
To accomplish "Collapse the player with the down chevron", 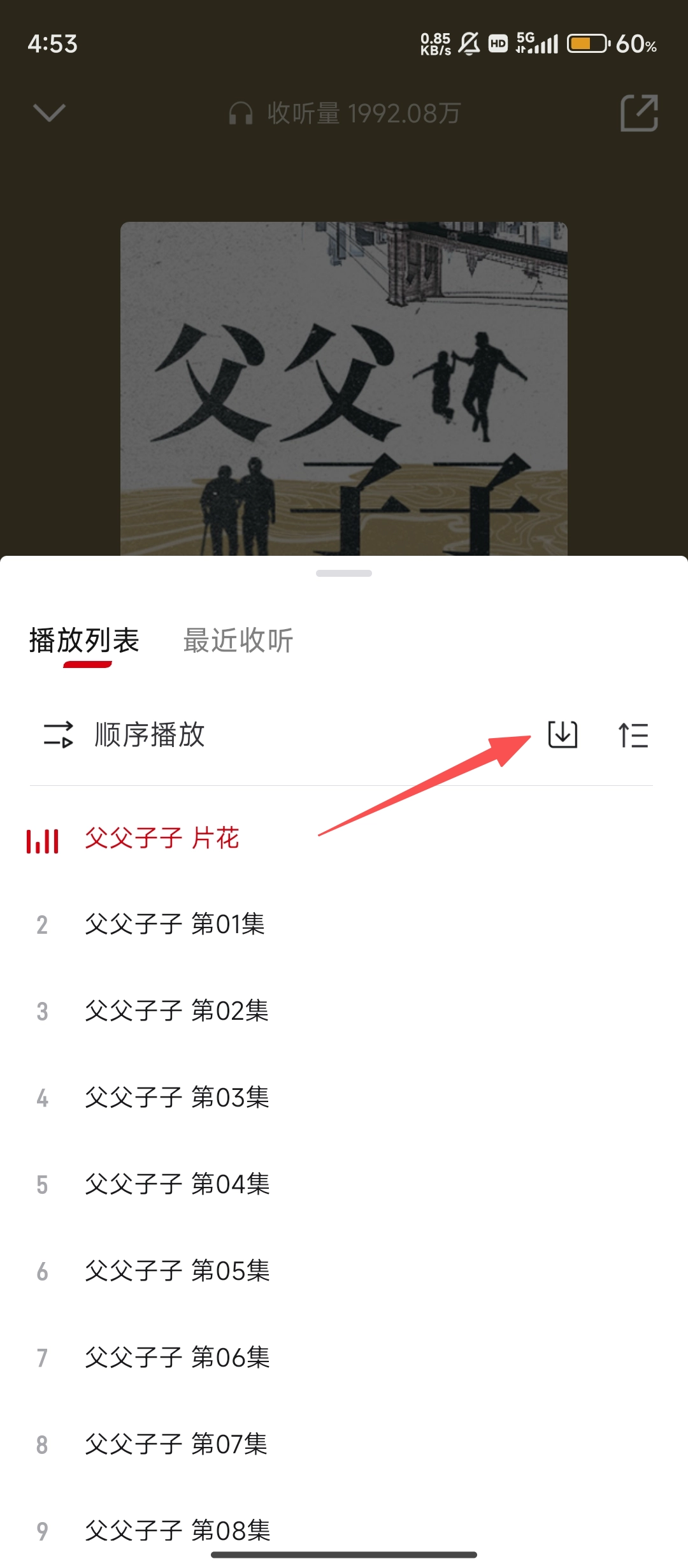I will 49,113.
